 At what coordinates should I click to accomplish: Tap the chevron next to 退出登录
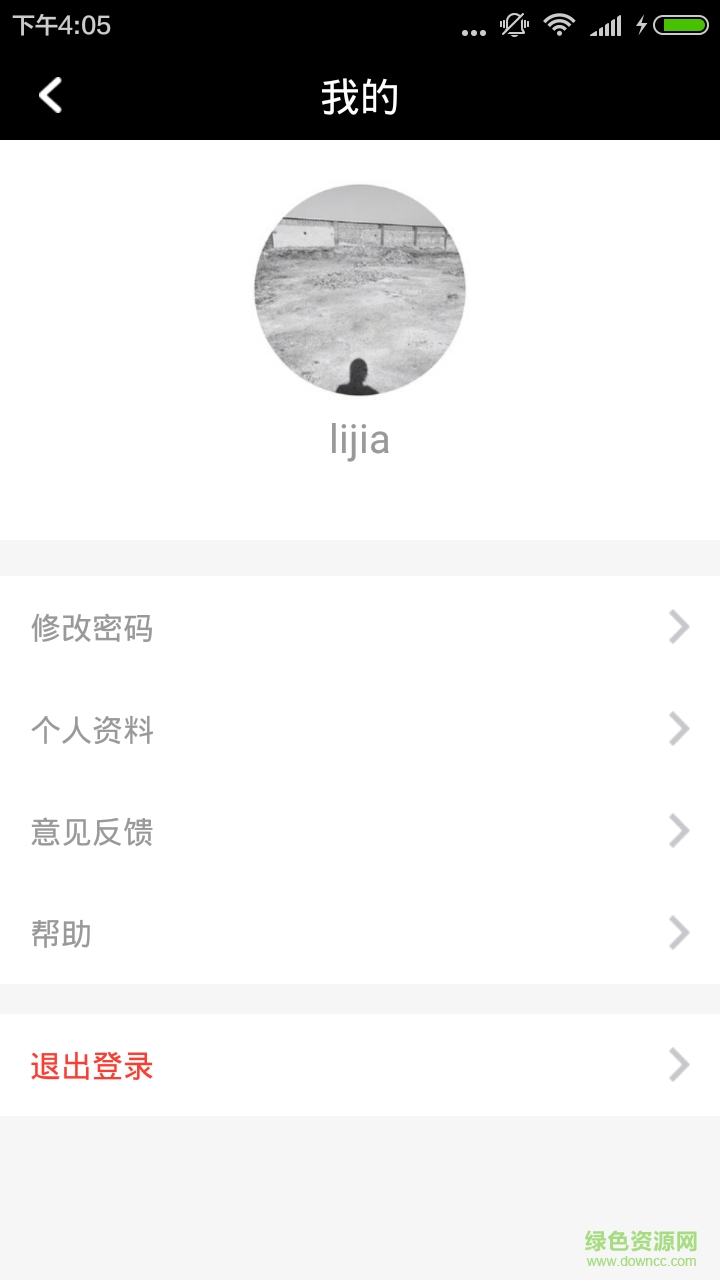[x=679, y=1066]
